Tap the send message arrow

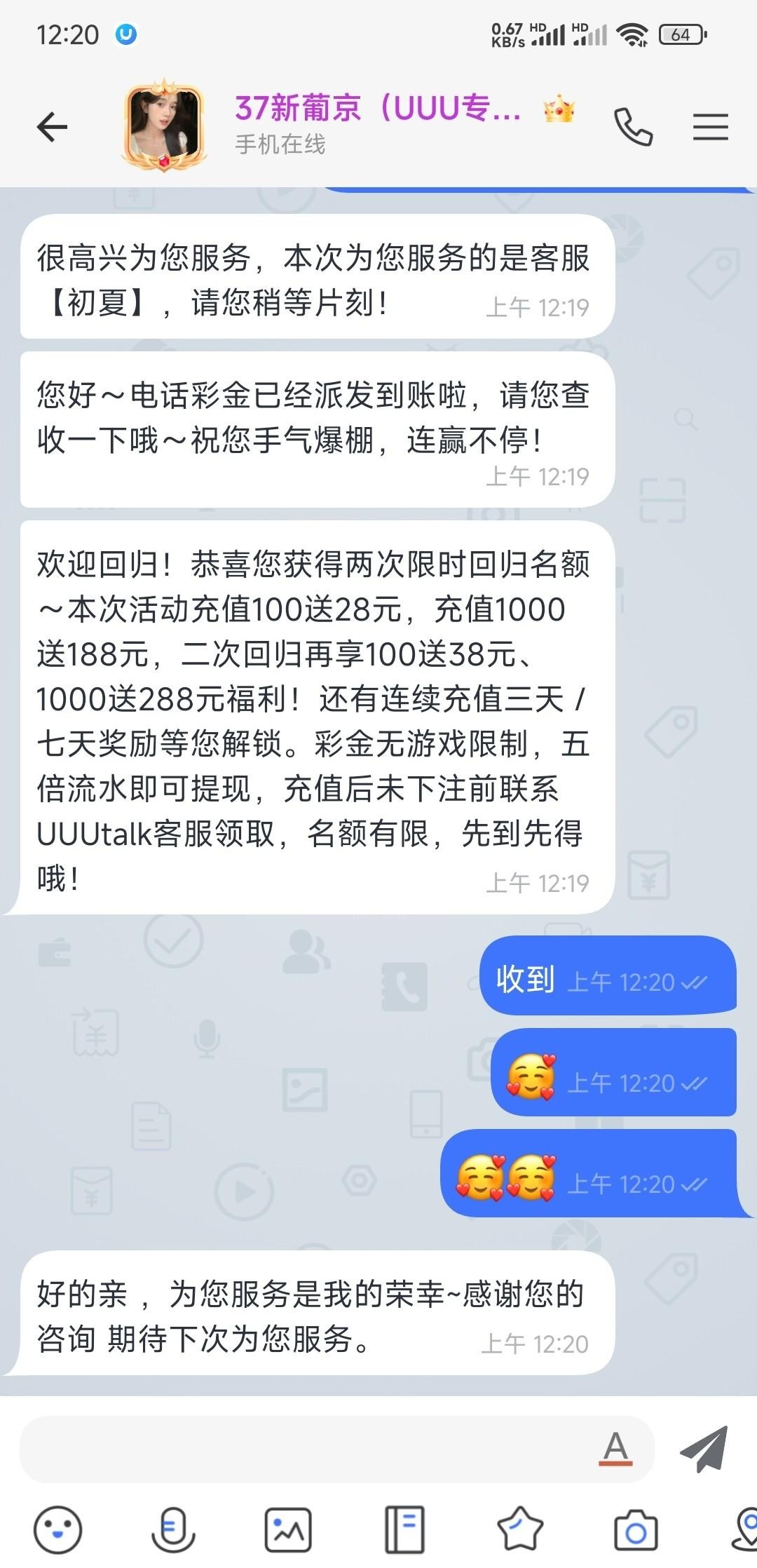pyautogui.click(x=704, y=1449)
